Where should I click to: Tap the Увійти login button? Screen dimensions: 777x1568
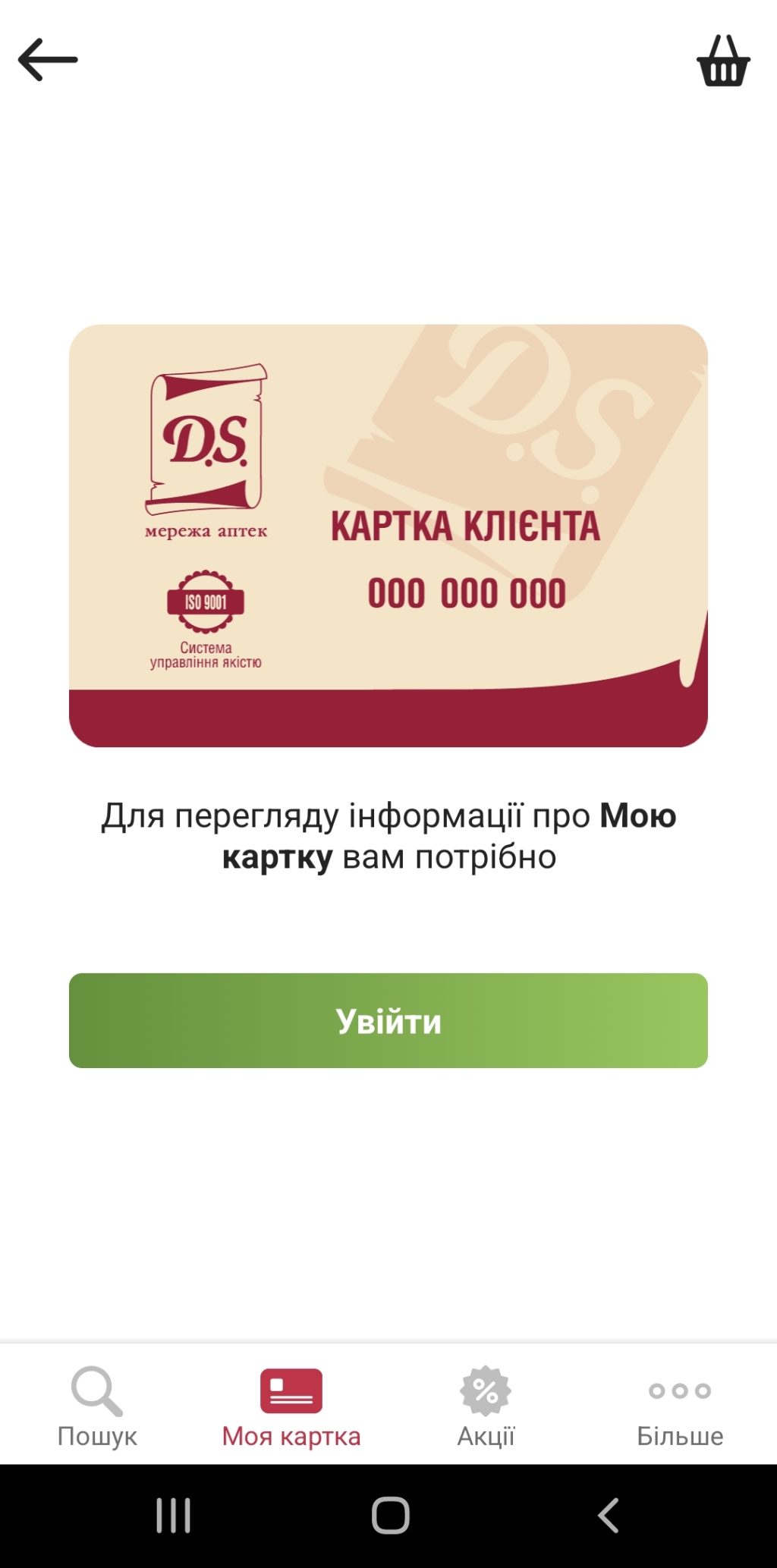click(x=388, y=1020)
